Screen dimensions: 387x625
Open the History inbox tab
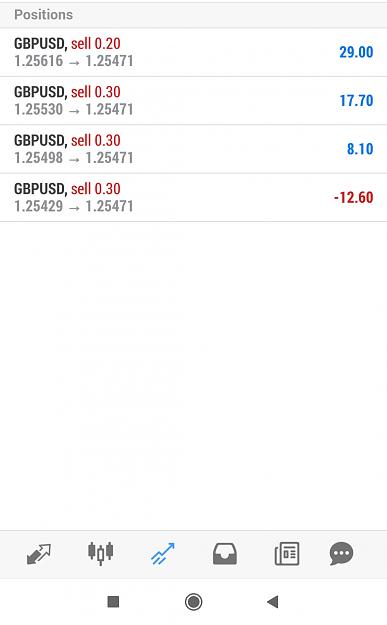point(225,554)
